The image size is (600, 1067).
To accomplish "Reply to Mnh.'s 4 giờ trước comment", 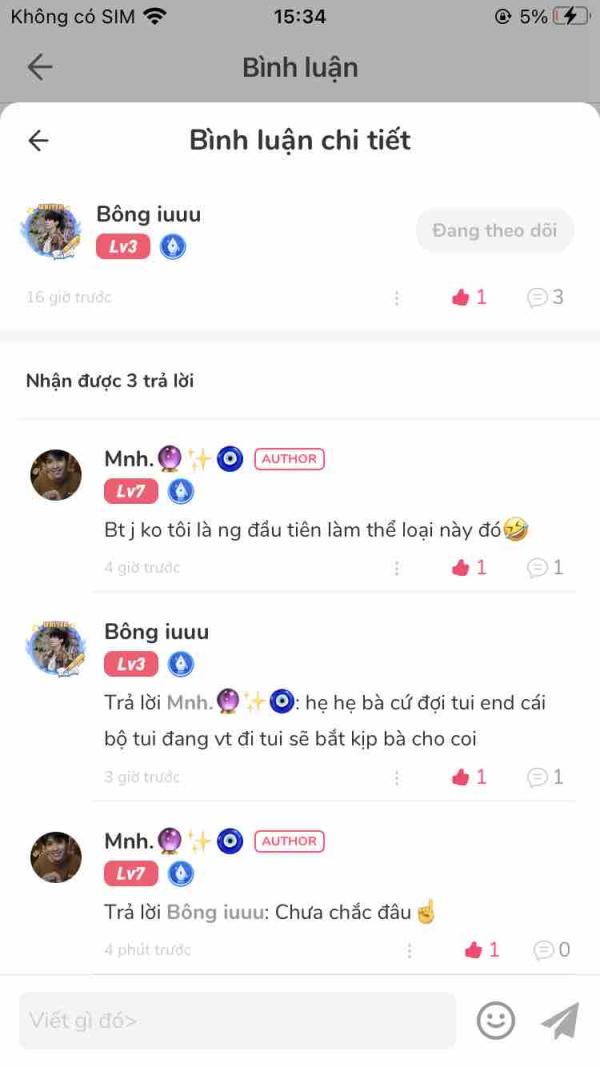I will click(537, 568).
